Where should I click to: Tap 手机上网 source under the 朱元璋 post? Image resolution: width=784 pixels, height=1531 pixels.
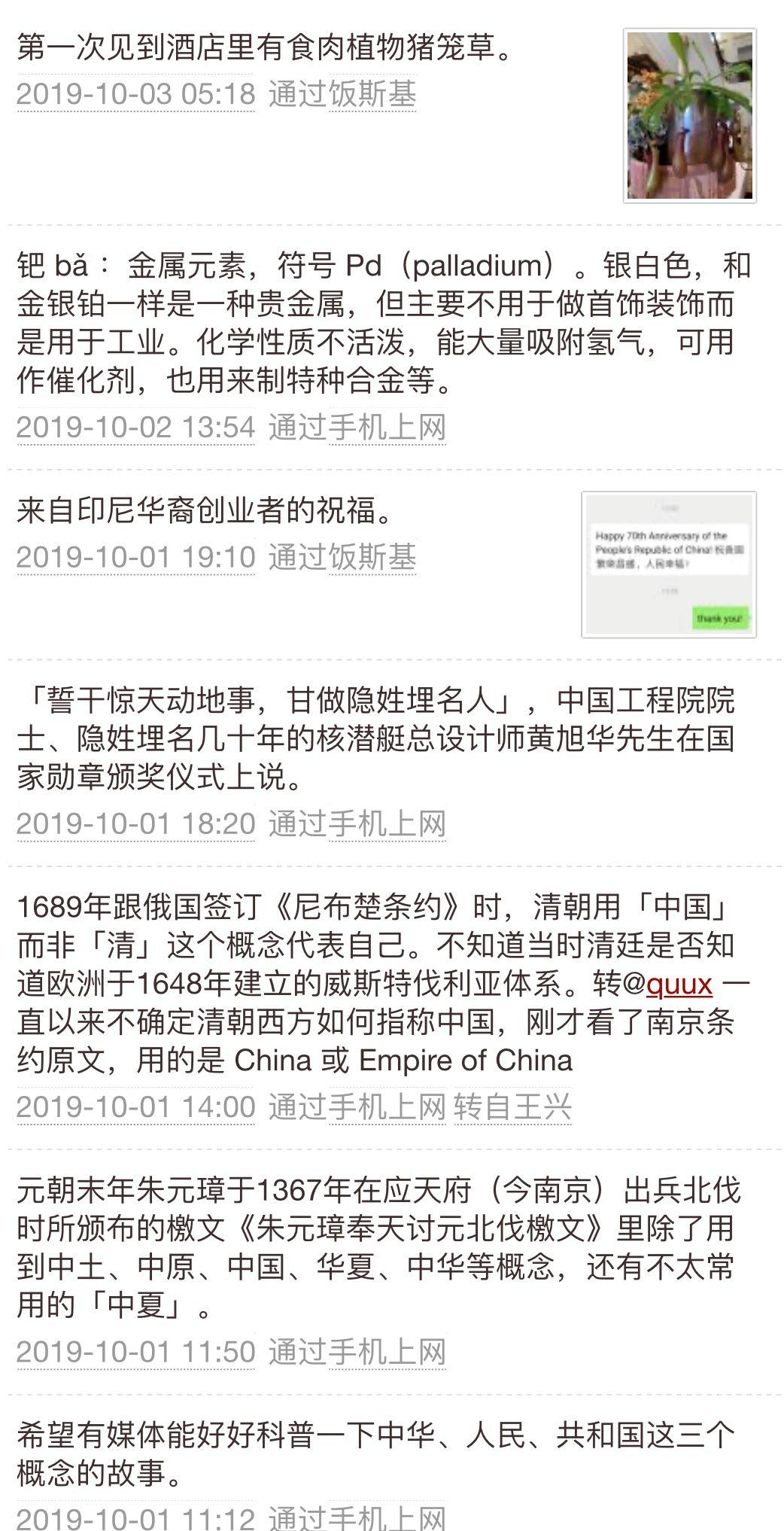387,1351
